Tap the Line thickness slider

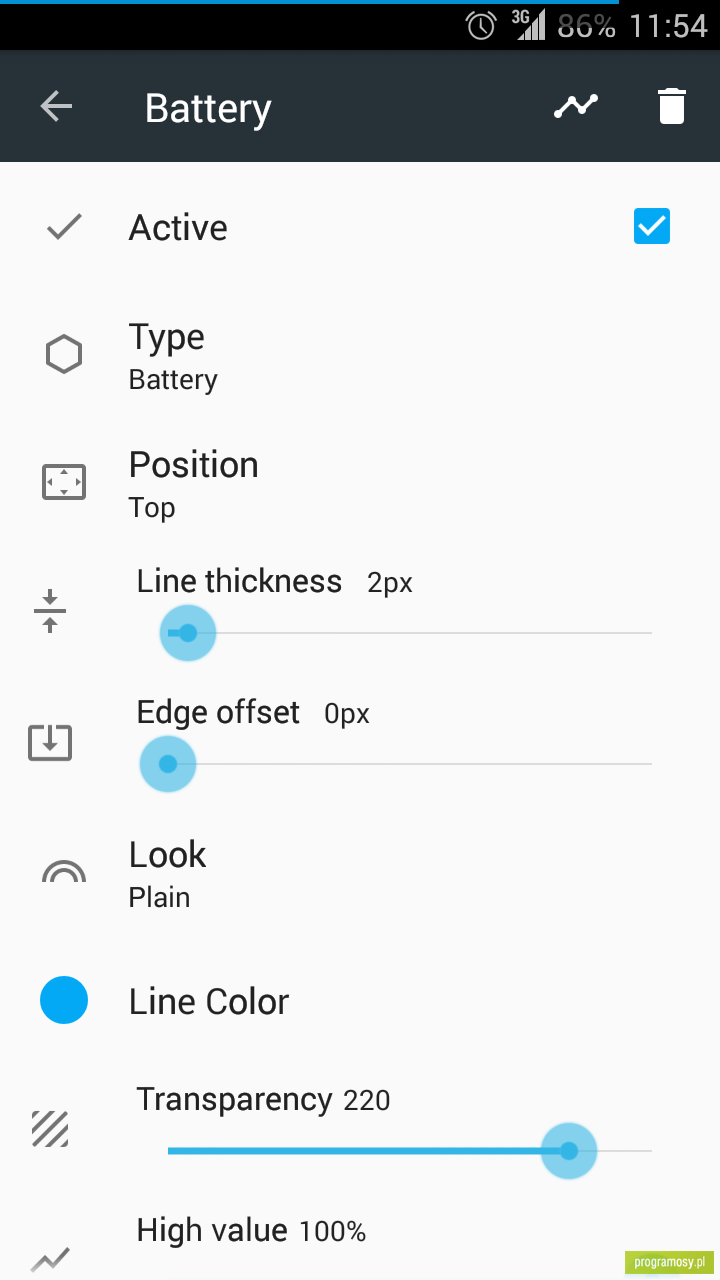click(410, 633)
